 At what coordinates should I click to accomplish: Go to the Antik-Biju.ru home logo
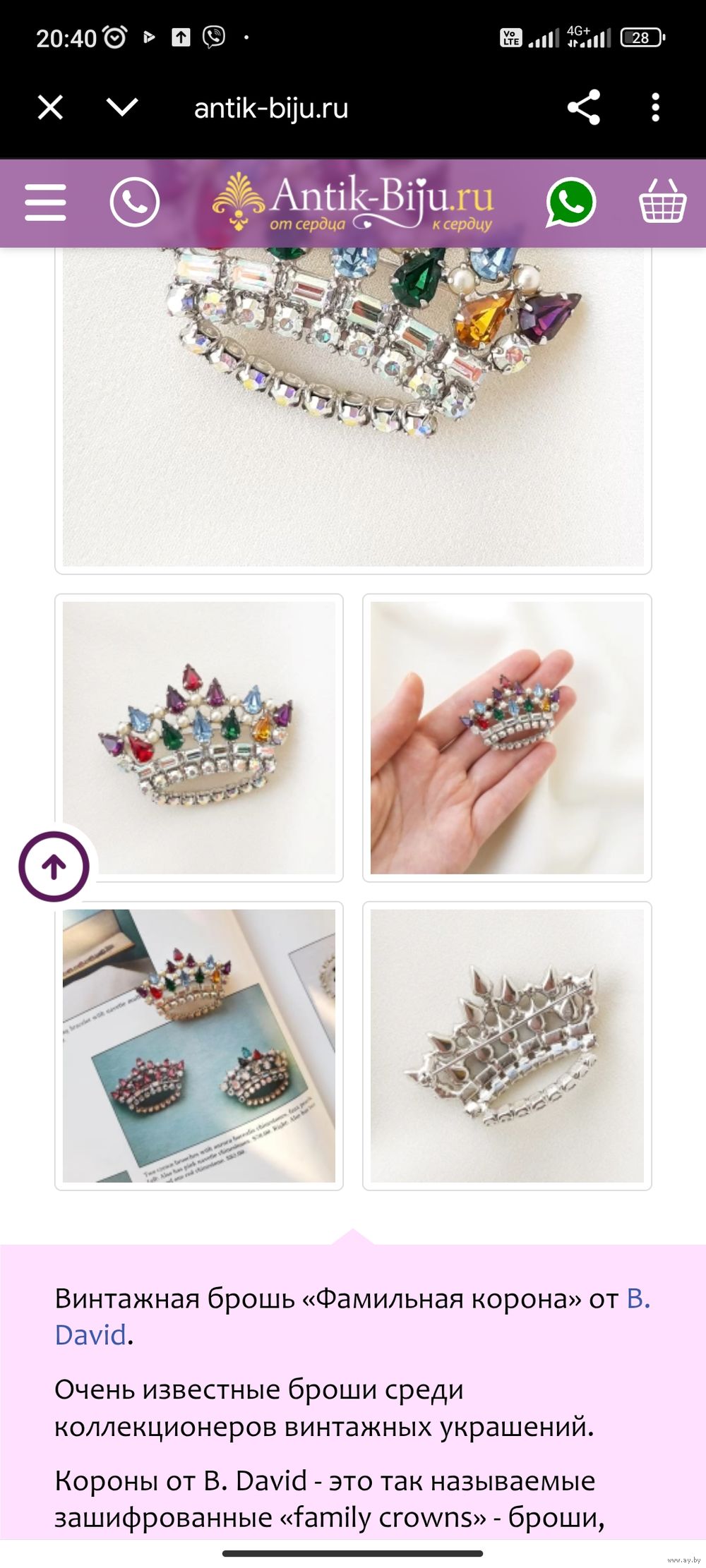click(353, 203)
